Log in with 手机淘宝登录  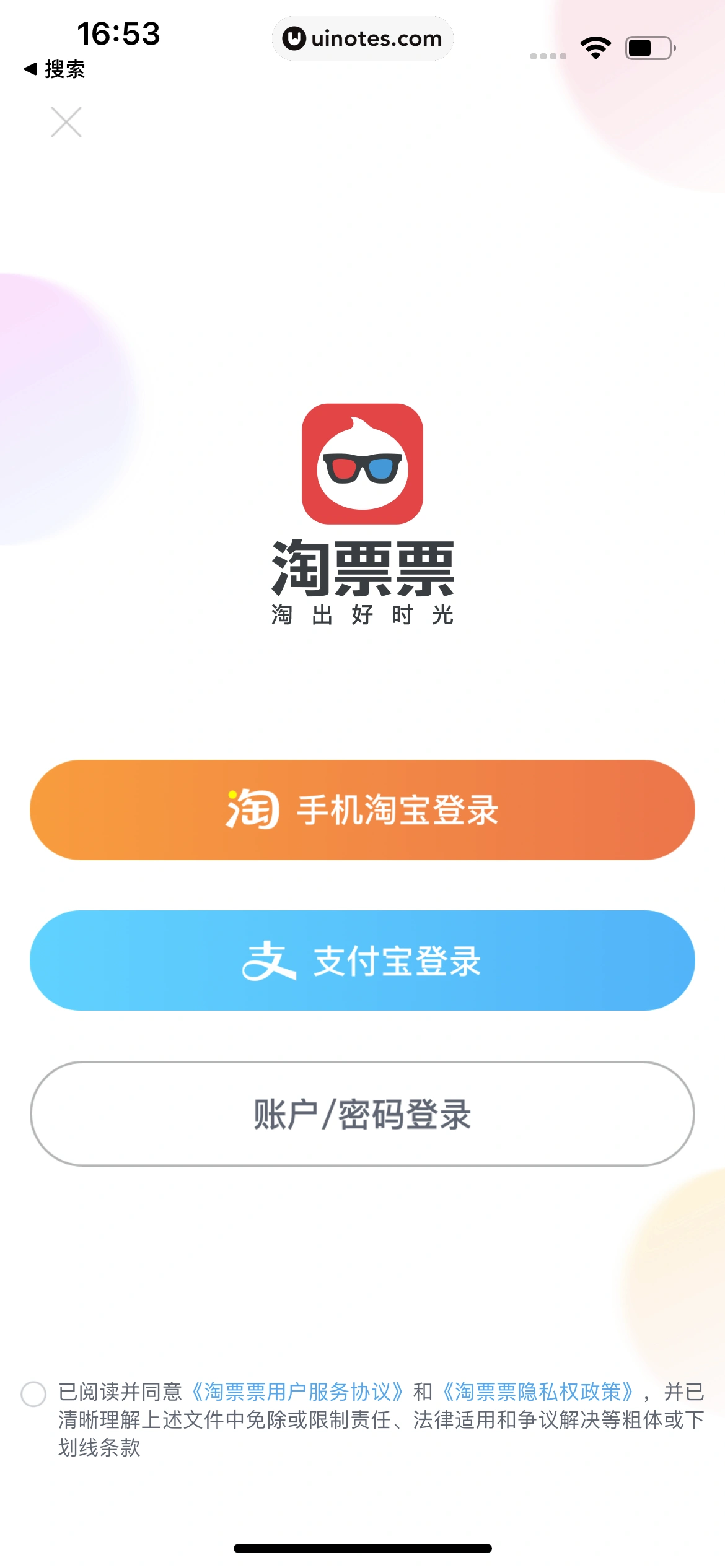click(362, 810)
